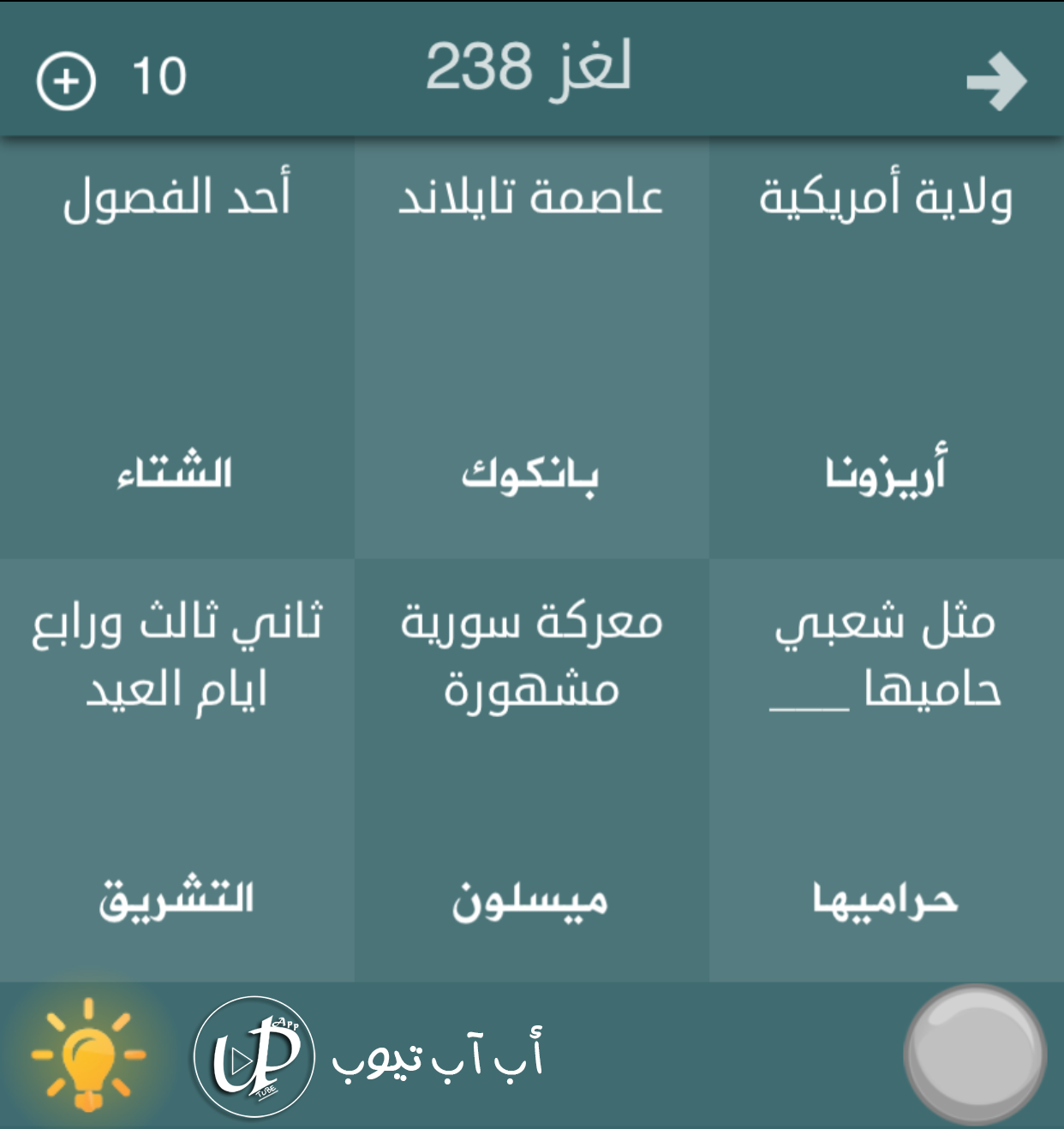Open the أحد الفصول clue tile
The height and width of the screenshot is (1129, 1064).
click(x=176, y=347)
